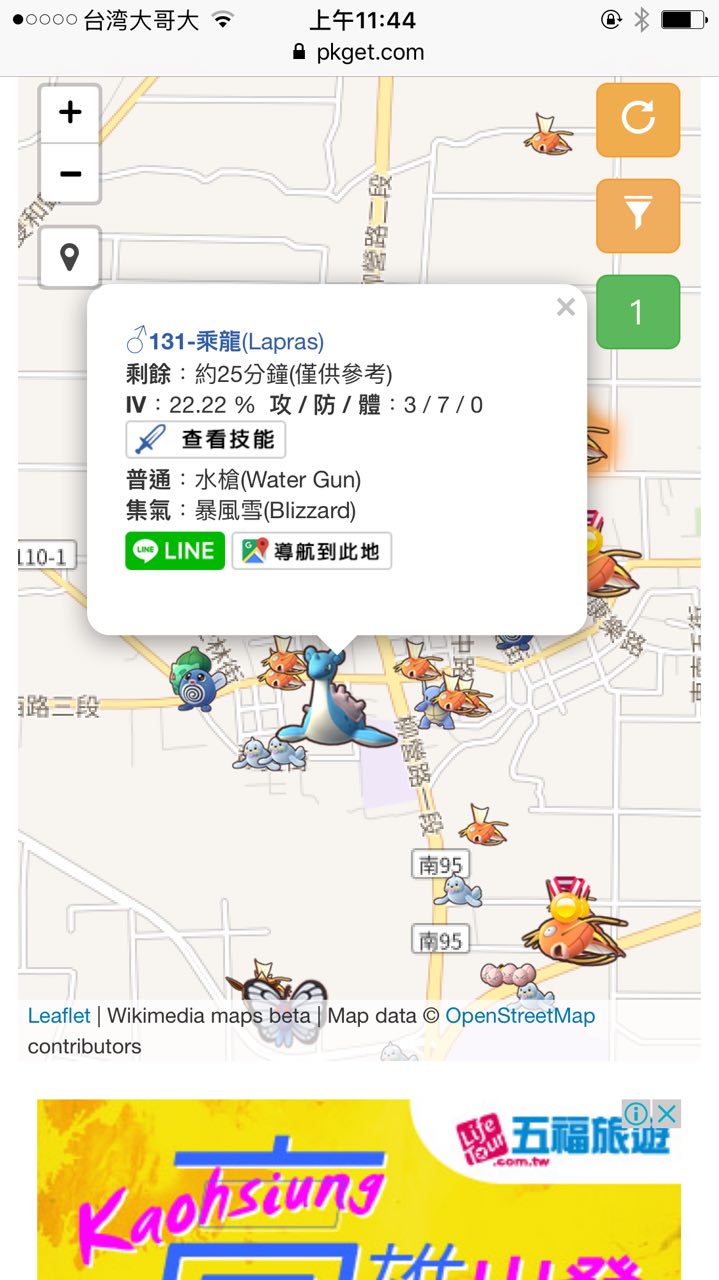
Task: Open the Leaflet link
Action: [x=59, y=1016]
